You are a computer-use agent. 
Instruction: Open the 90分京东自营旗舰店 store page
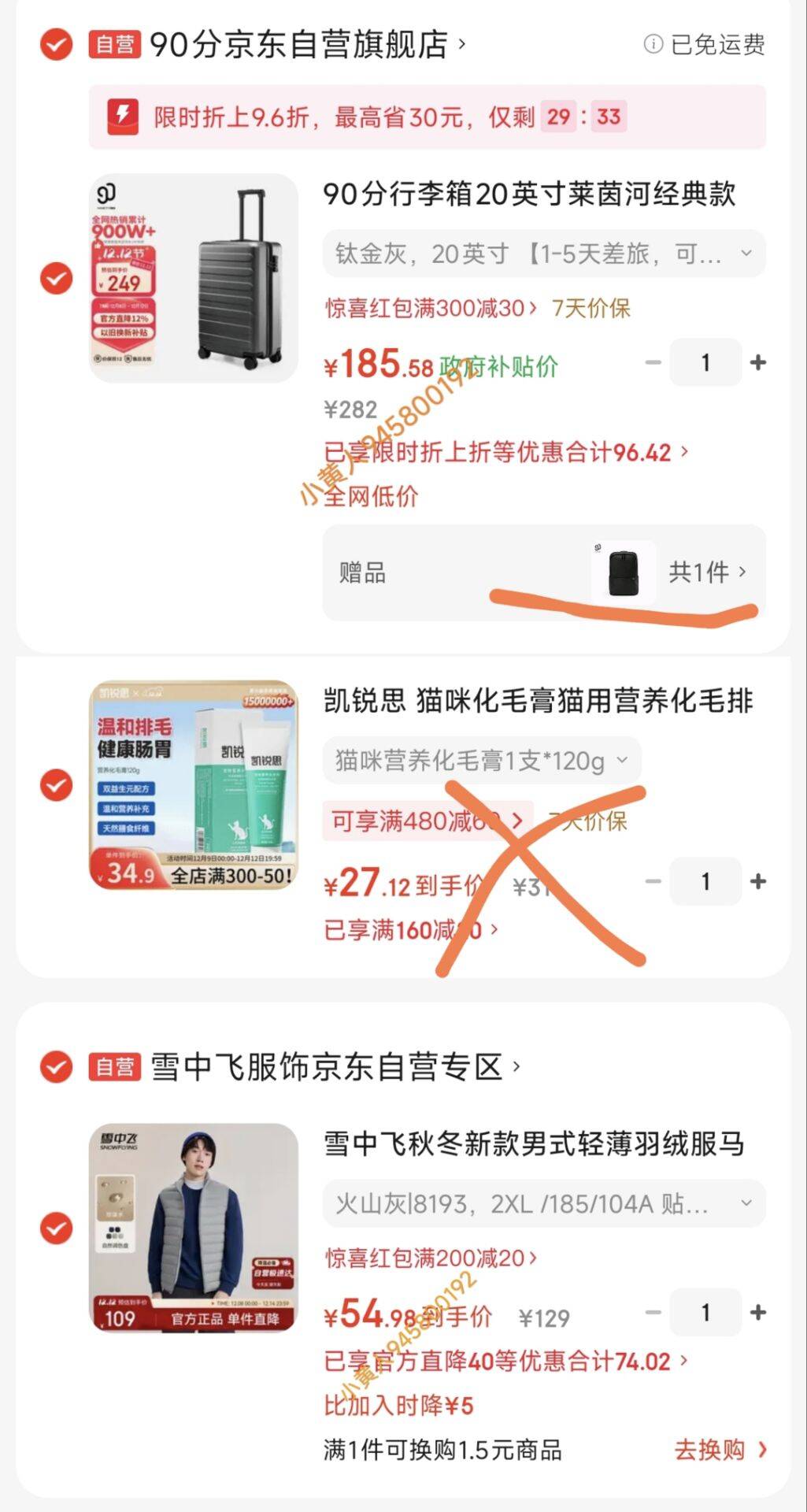tap(307, 45)
